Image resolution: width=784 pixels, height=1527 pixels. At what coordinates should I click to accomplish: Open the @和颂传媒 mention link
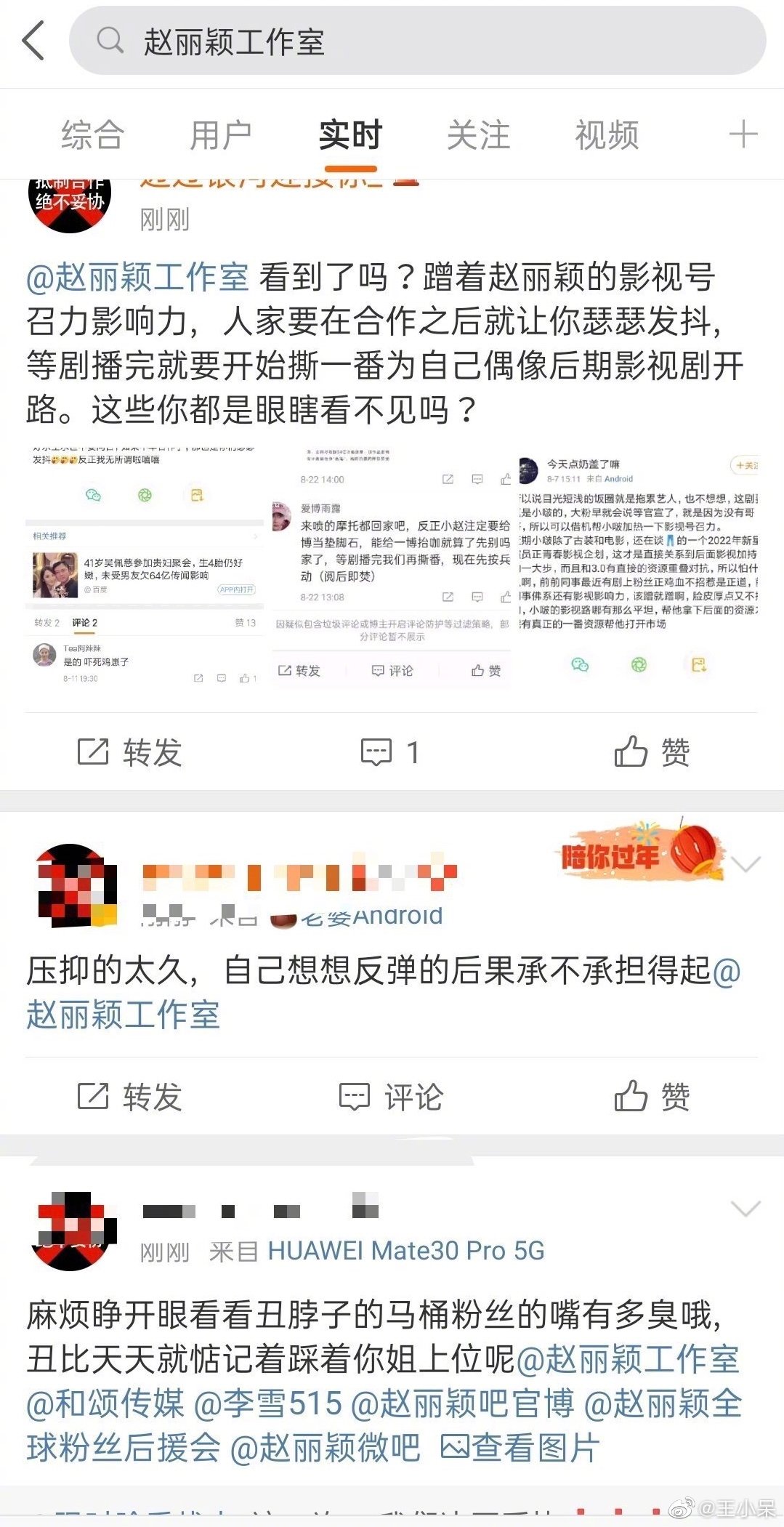point(105,1403)
